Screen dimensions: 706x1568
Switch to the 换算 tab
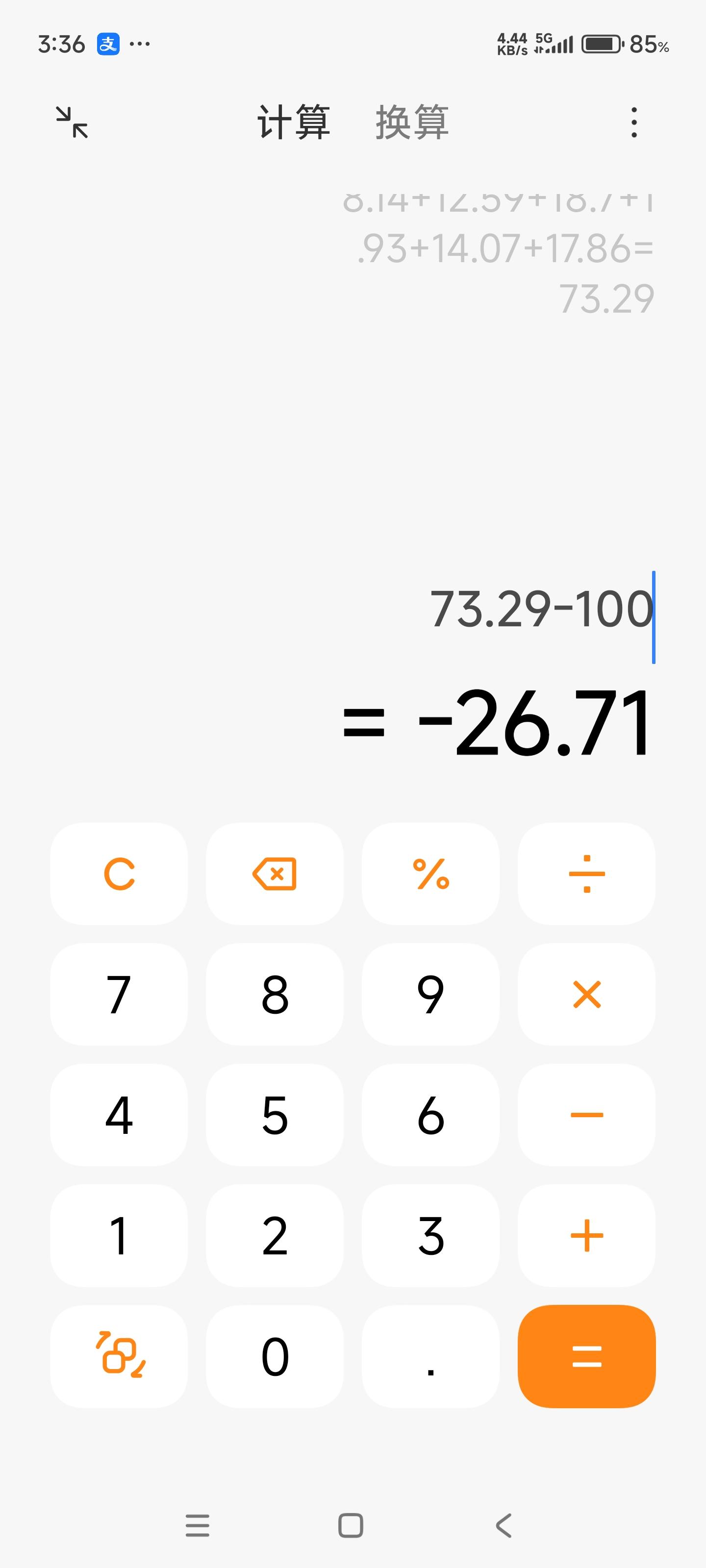coord(412,122)
